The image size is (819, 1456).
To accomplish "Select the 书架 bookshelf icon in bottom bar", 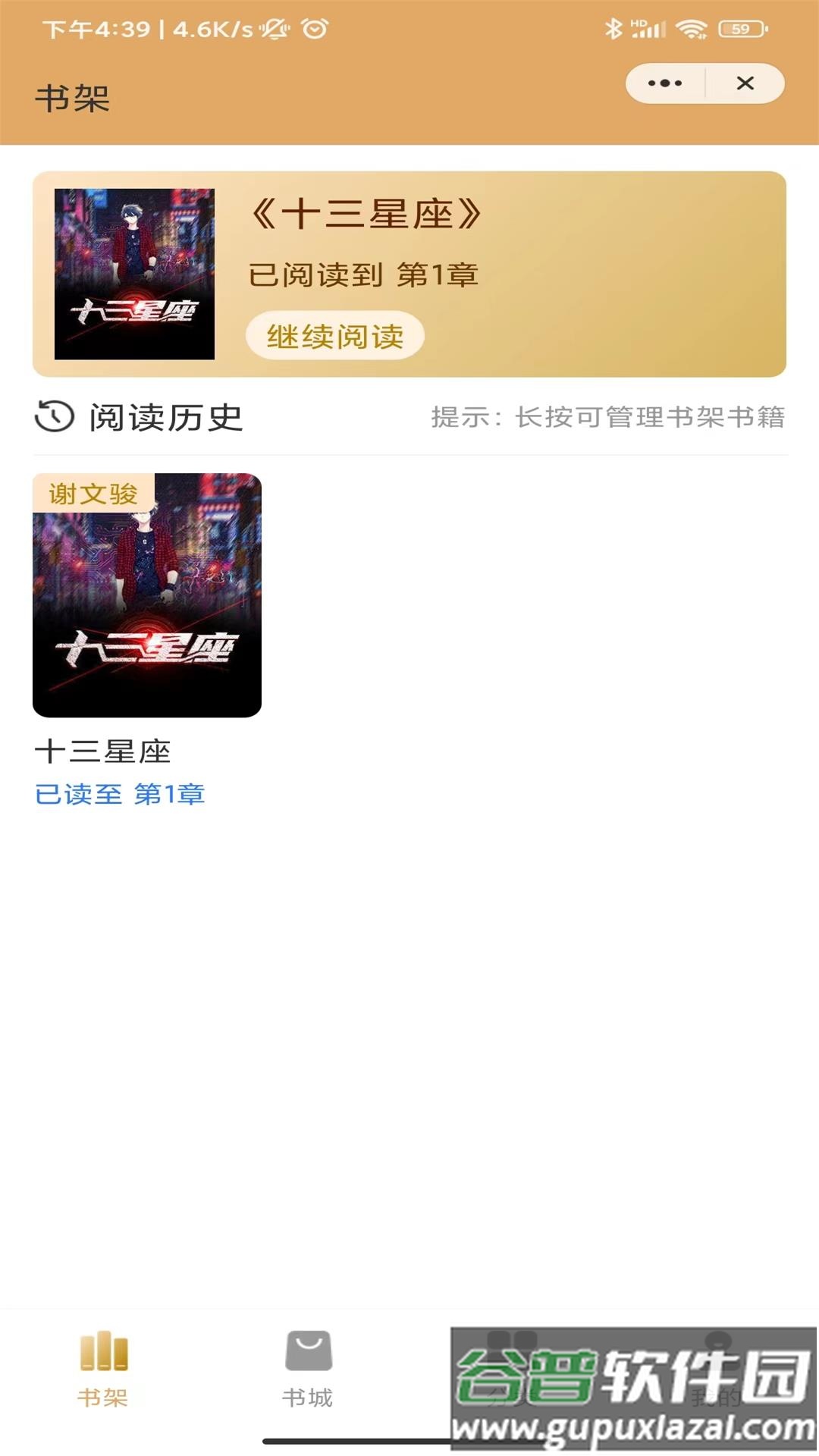I will [102, 1355].
